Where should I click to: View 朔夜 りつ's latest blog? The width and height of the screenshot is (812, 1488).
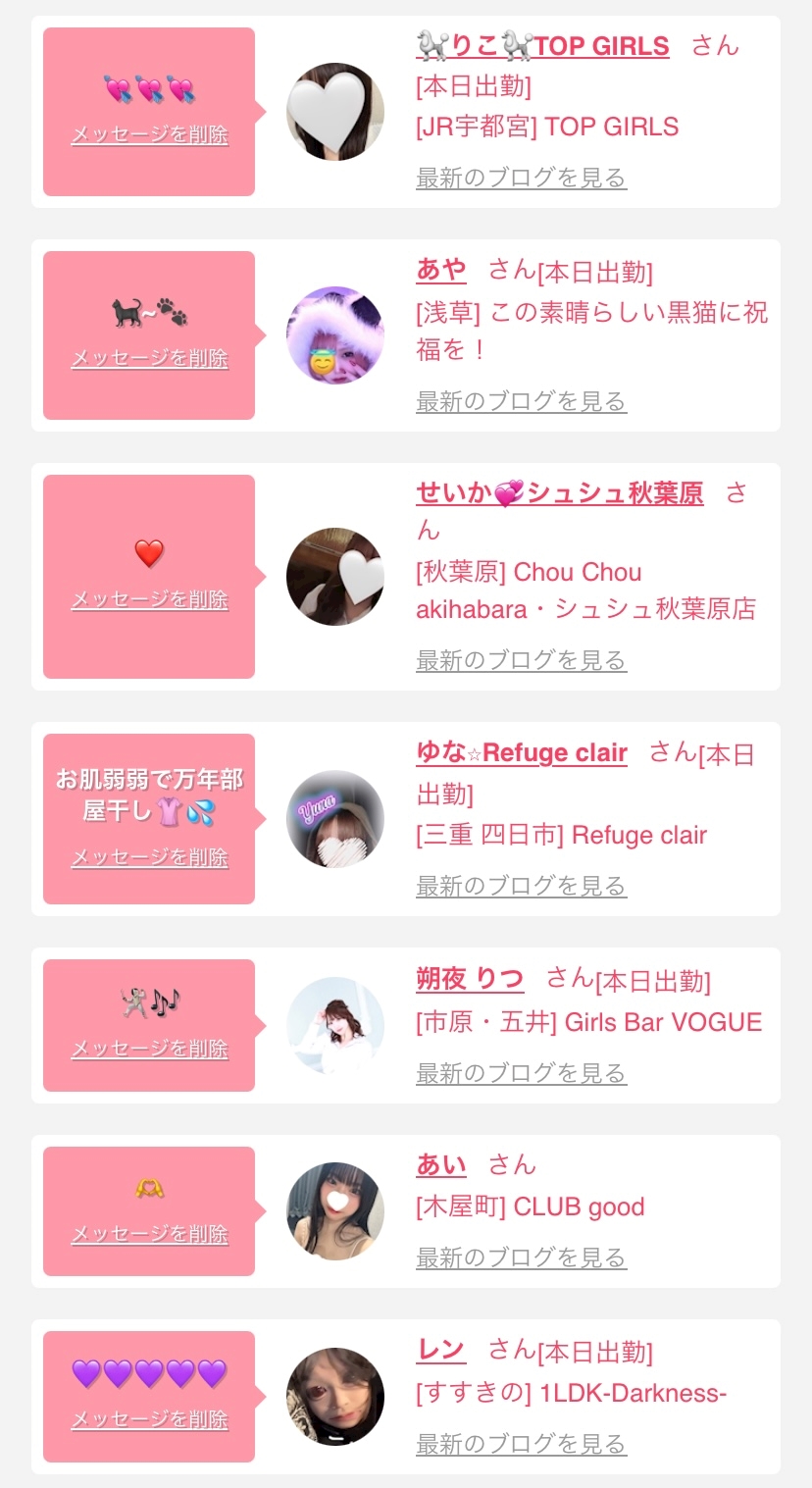point(521,1074)
